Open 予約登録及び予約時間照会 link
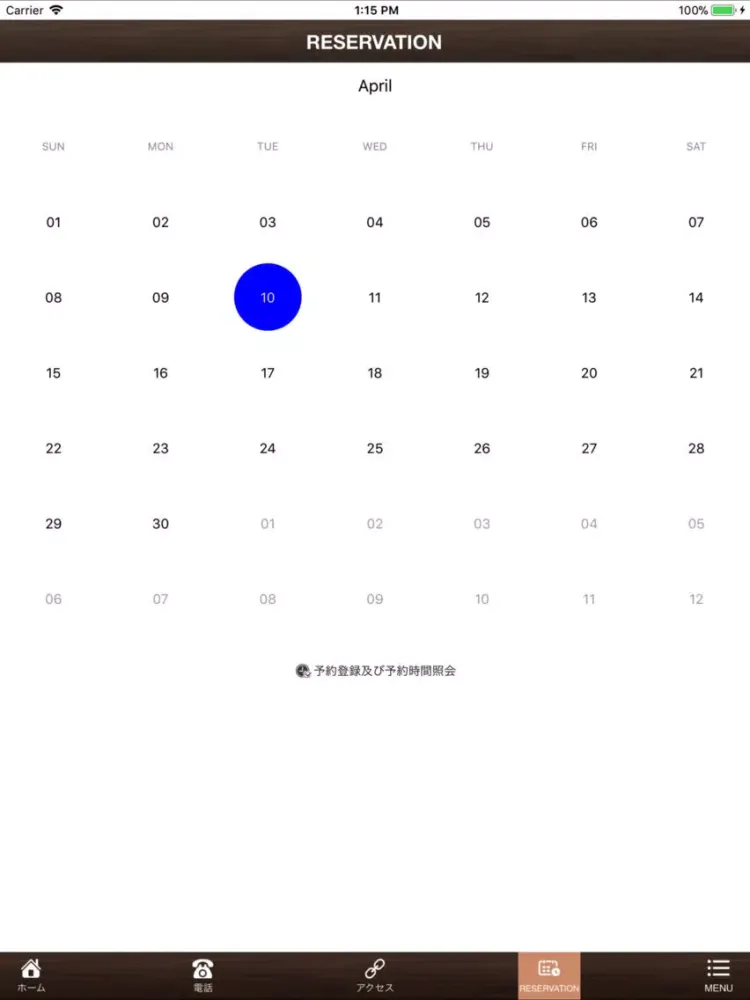750x1000 pixels. [x=376, y=671]
